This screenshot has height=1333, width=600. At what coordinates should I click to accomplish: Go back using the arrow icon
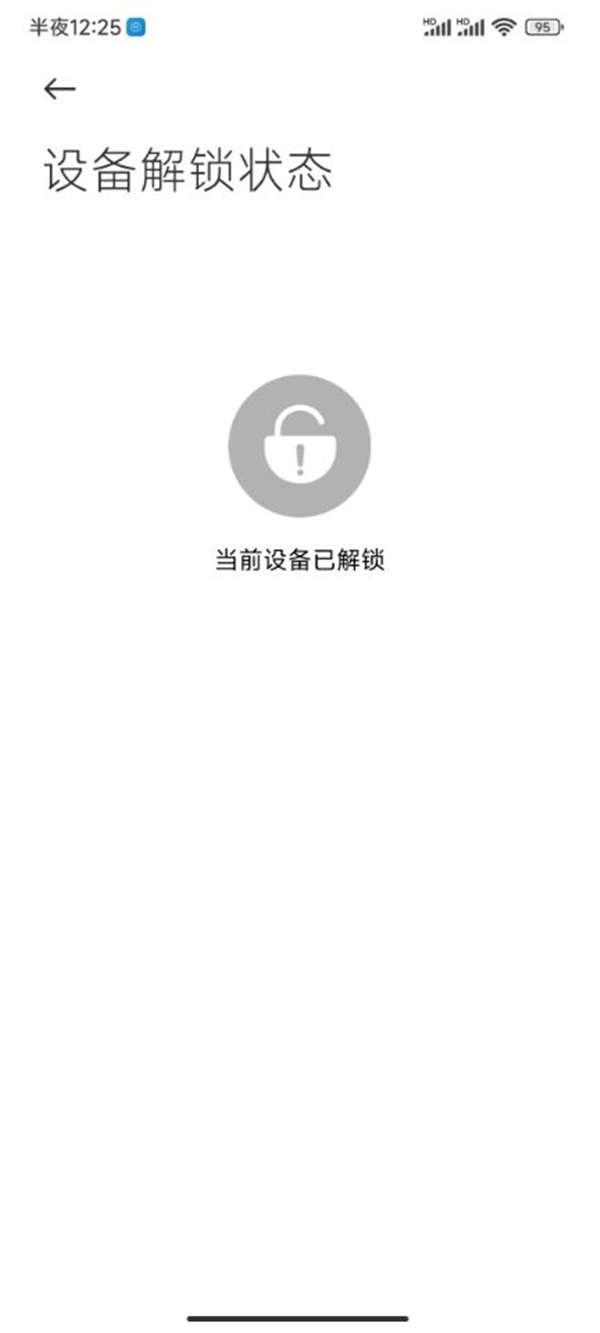60,89
